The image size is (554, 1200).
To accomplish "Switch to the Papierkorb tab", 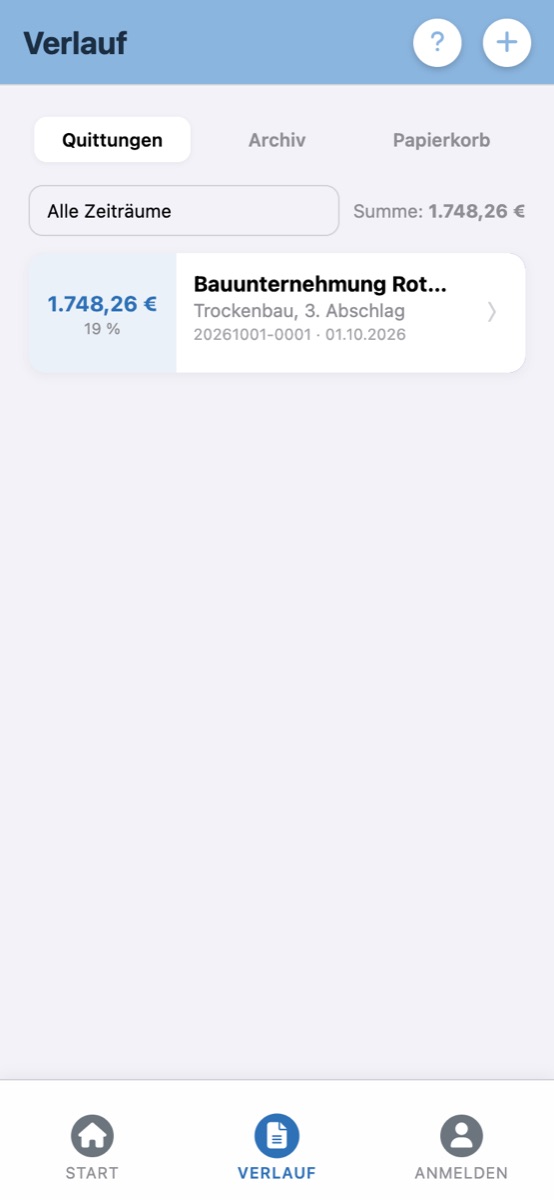I will click(x=441, y=140).
